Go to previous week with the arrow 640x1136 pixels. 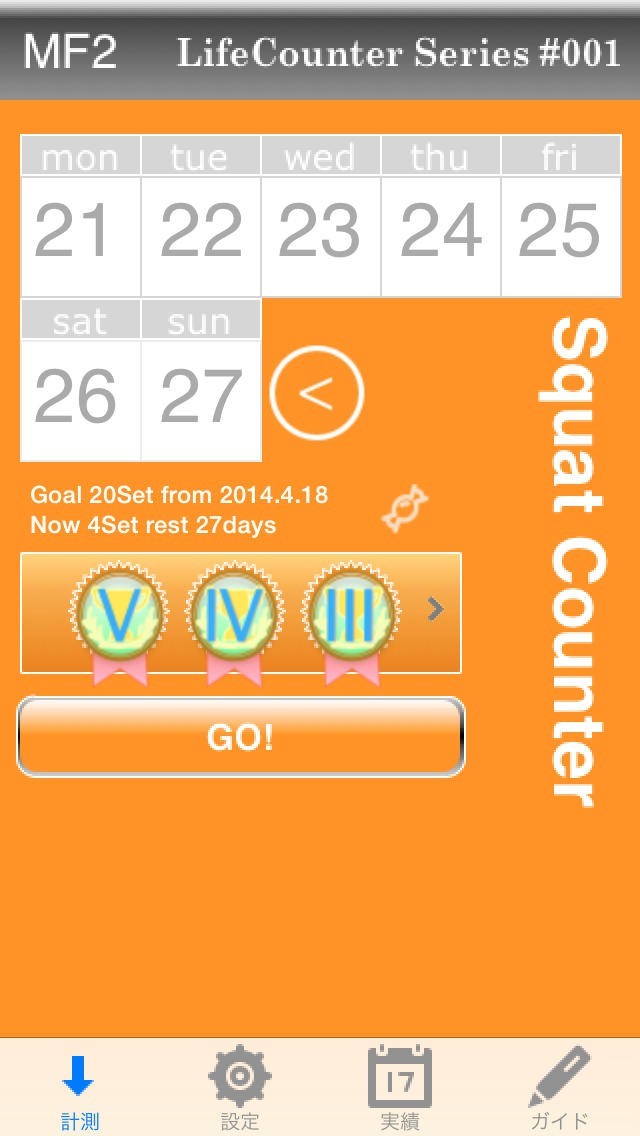316,393
